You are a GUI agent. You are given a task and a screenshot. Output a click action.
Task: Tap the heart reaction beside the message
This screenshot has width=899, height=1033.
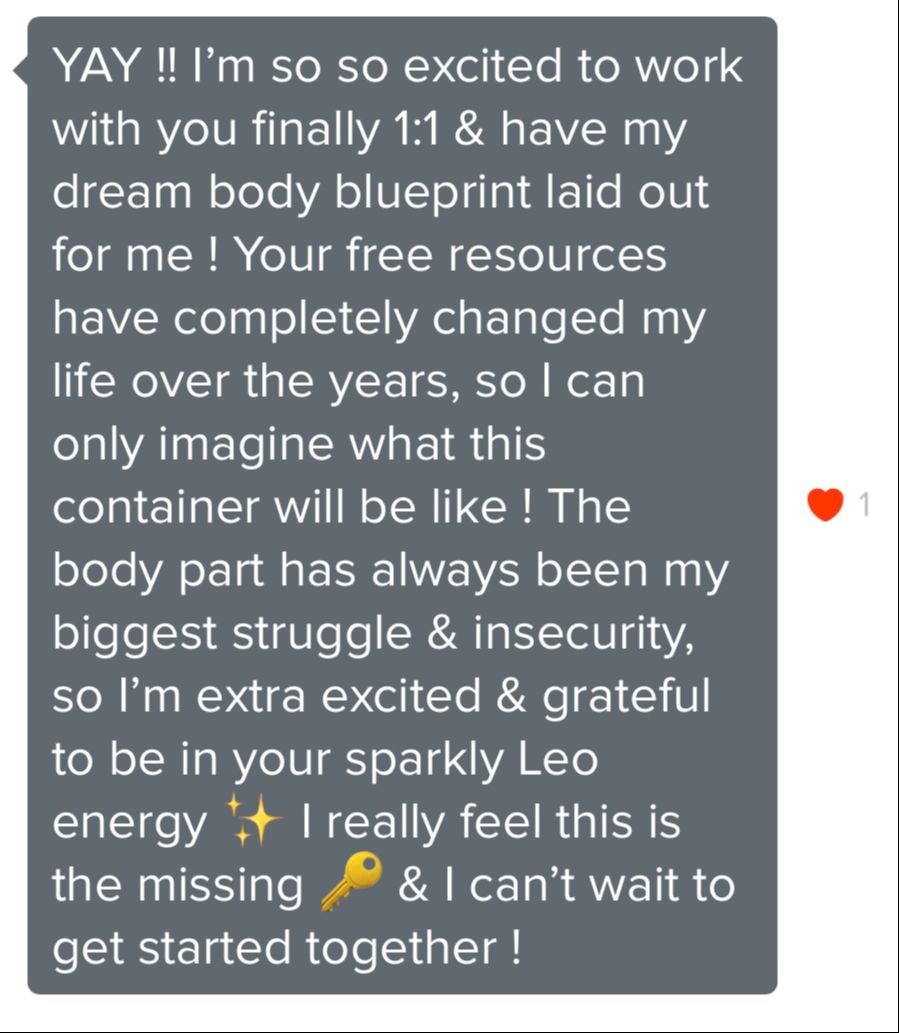click(825, 505)
